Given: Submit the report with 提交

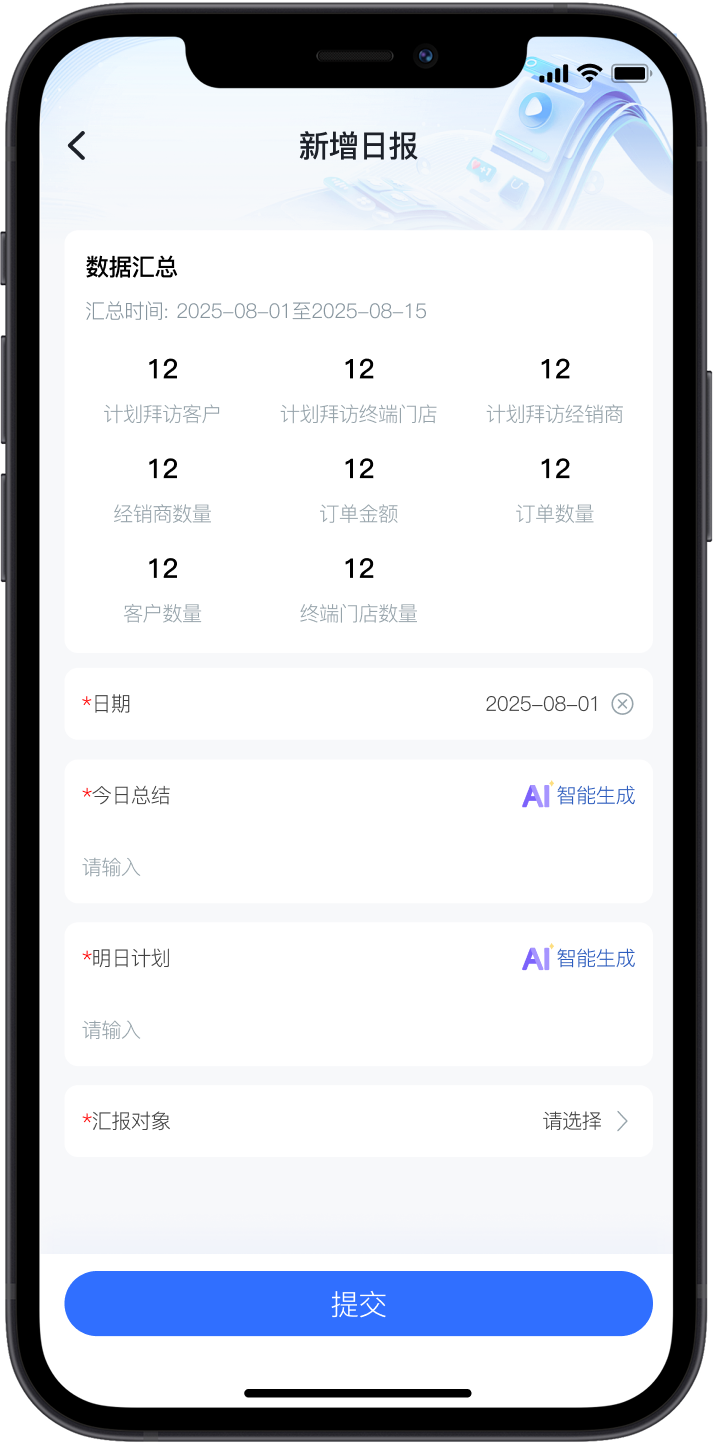Looking at the screenshot, I should click(x=358, y=1304).
